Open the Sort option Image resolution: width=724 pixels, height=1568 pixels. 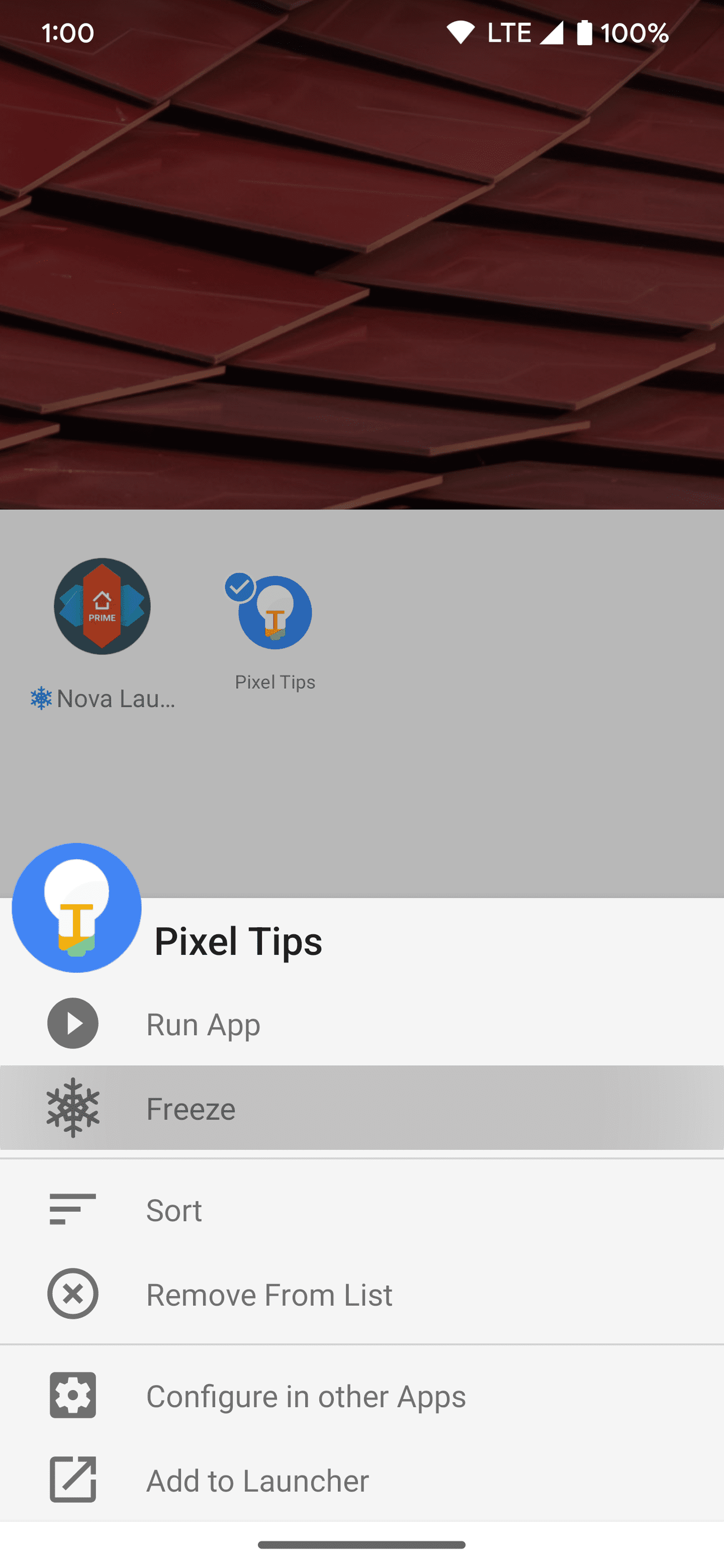(x=174, y=1210)
